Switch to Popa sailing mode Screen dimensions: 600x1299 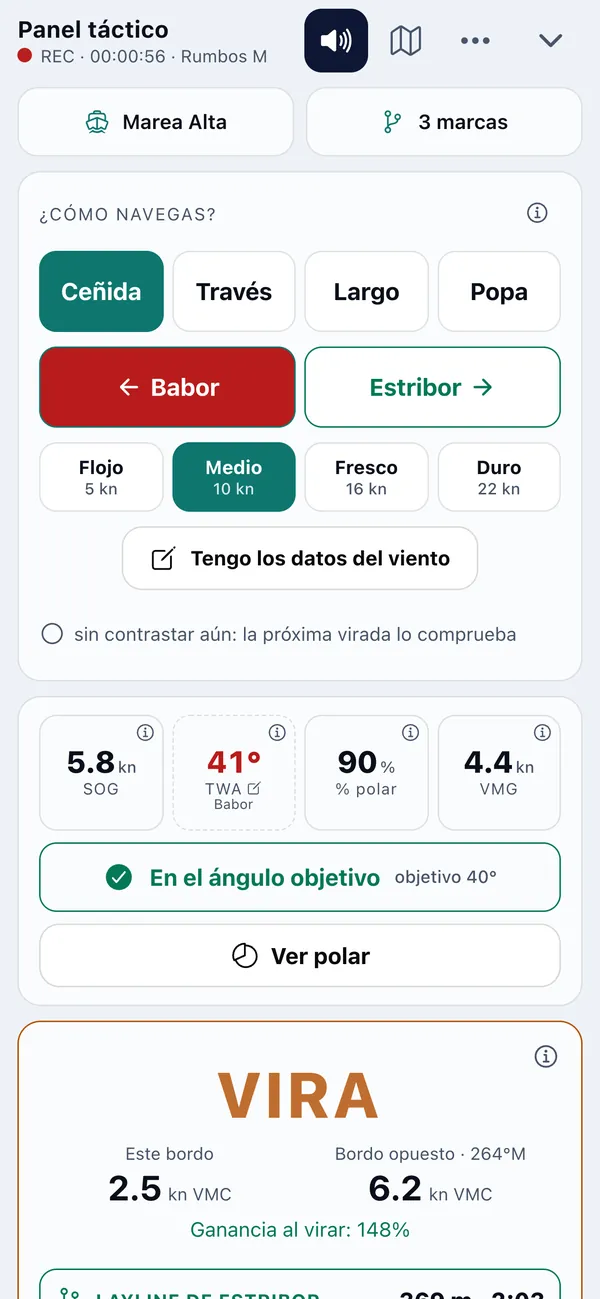click(x=499, y=292)
